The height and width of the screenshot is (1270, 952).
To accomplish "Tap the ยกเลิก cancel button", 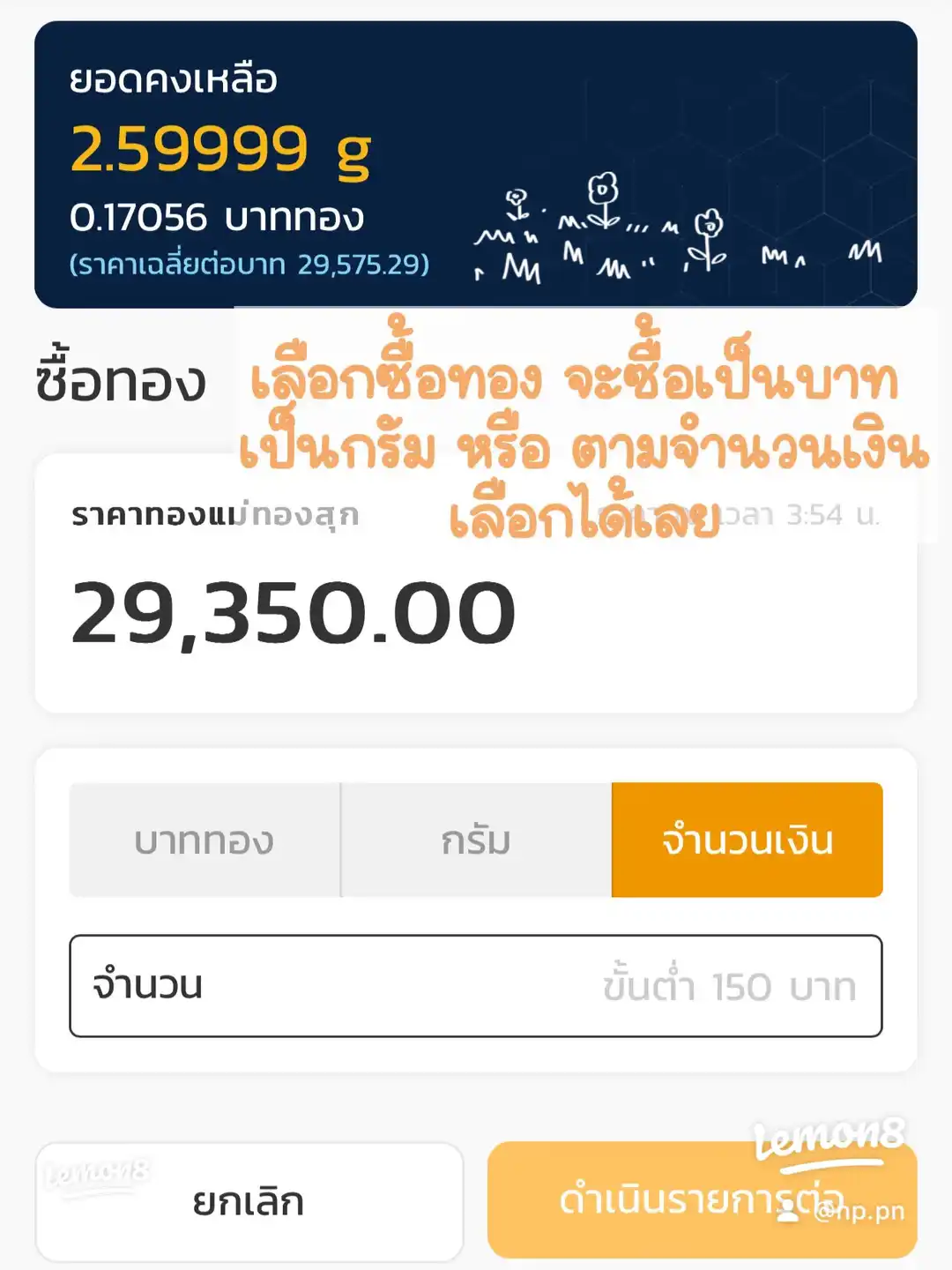I will click(x=249, y=1201).
